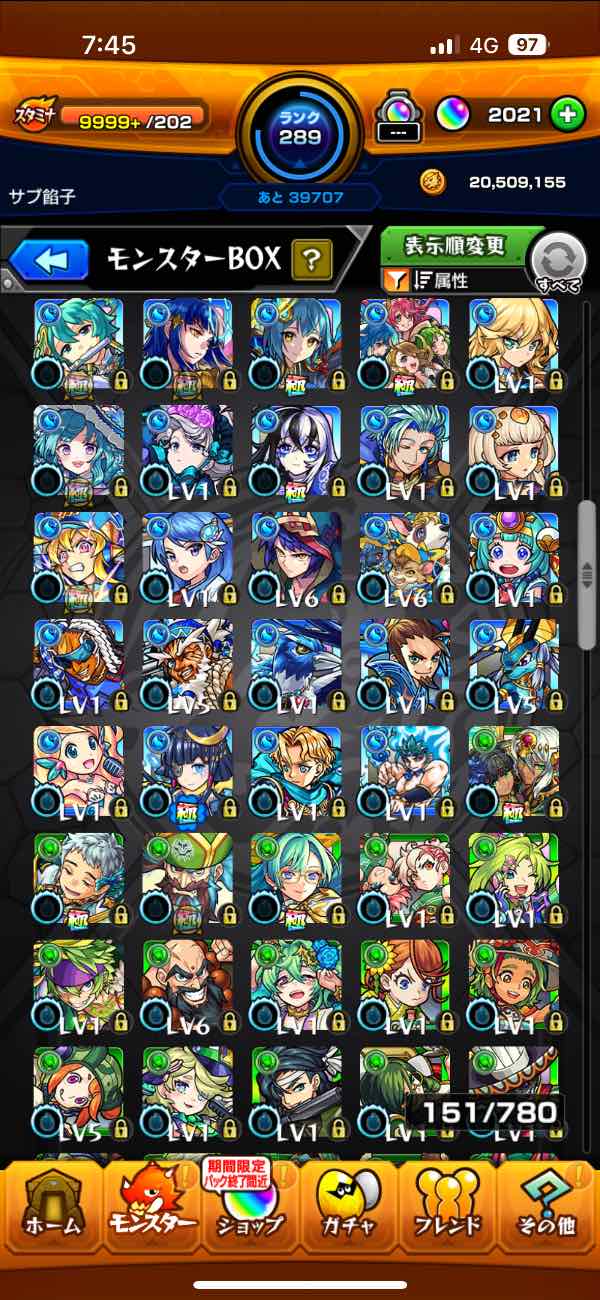The height and width of the screenshot is (1300, 600).
Task: Tap the 表示順変更 sort order button
Action: [456, 246]
